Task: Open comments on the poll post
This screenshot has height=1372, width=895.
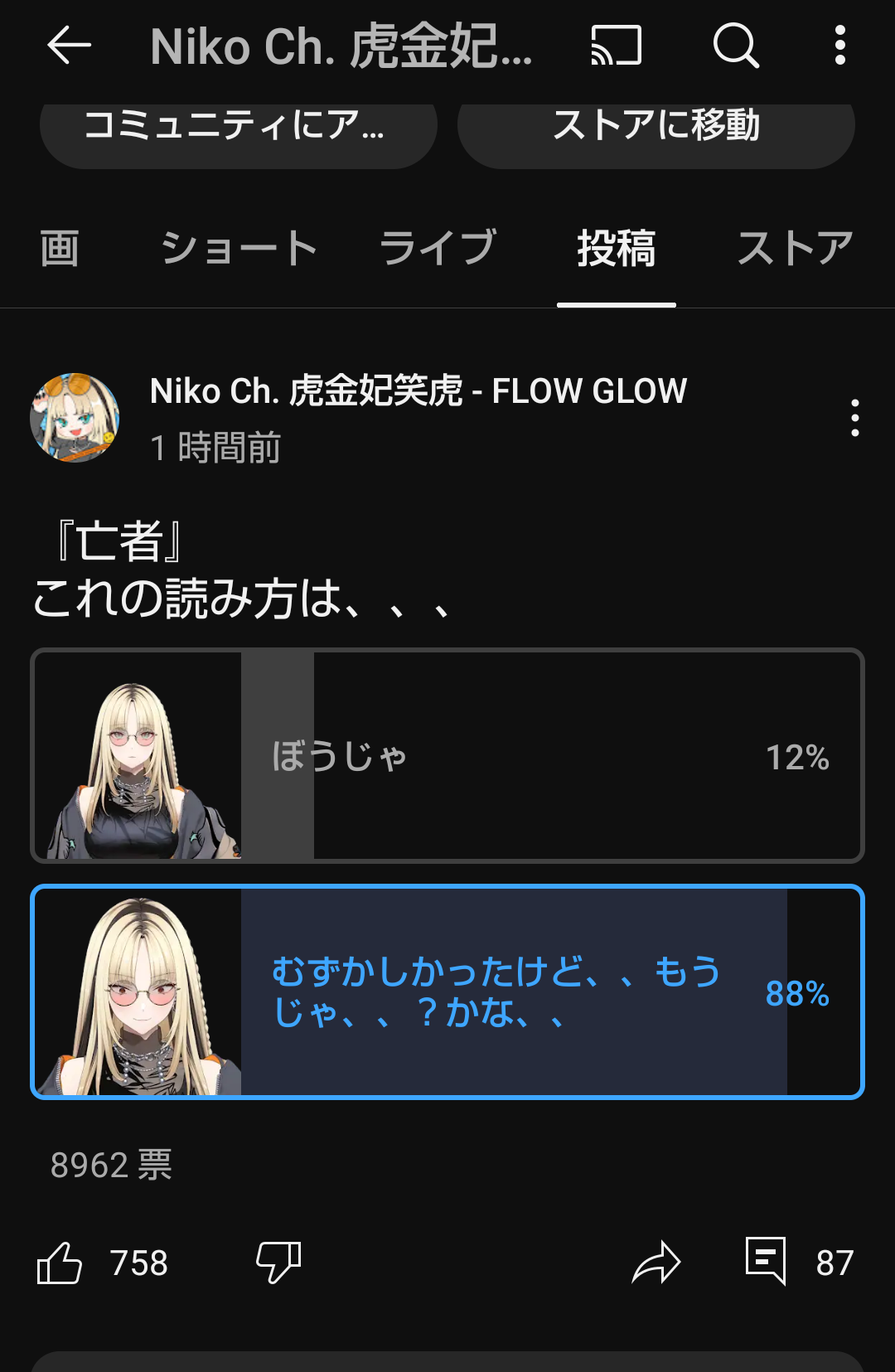Action: coord(766,1261)
